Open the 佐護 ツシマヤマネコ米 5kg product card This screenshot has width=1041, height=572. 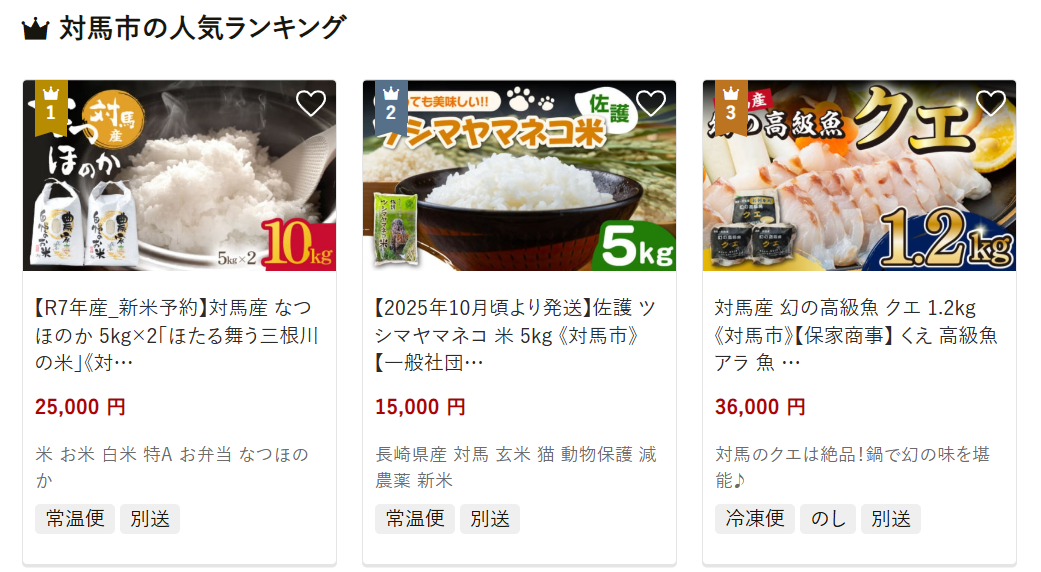pos(519,334)
